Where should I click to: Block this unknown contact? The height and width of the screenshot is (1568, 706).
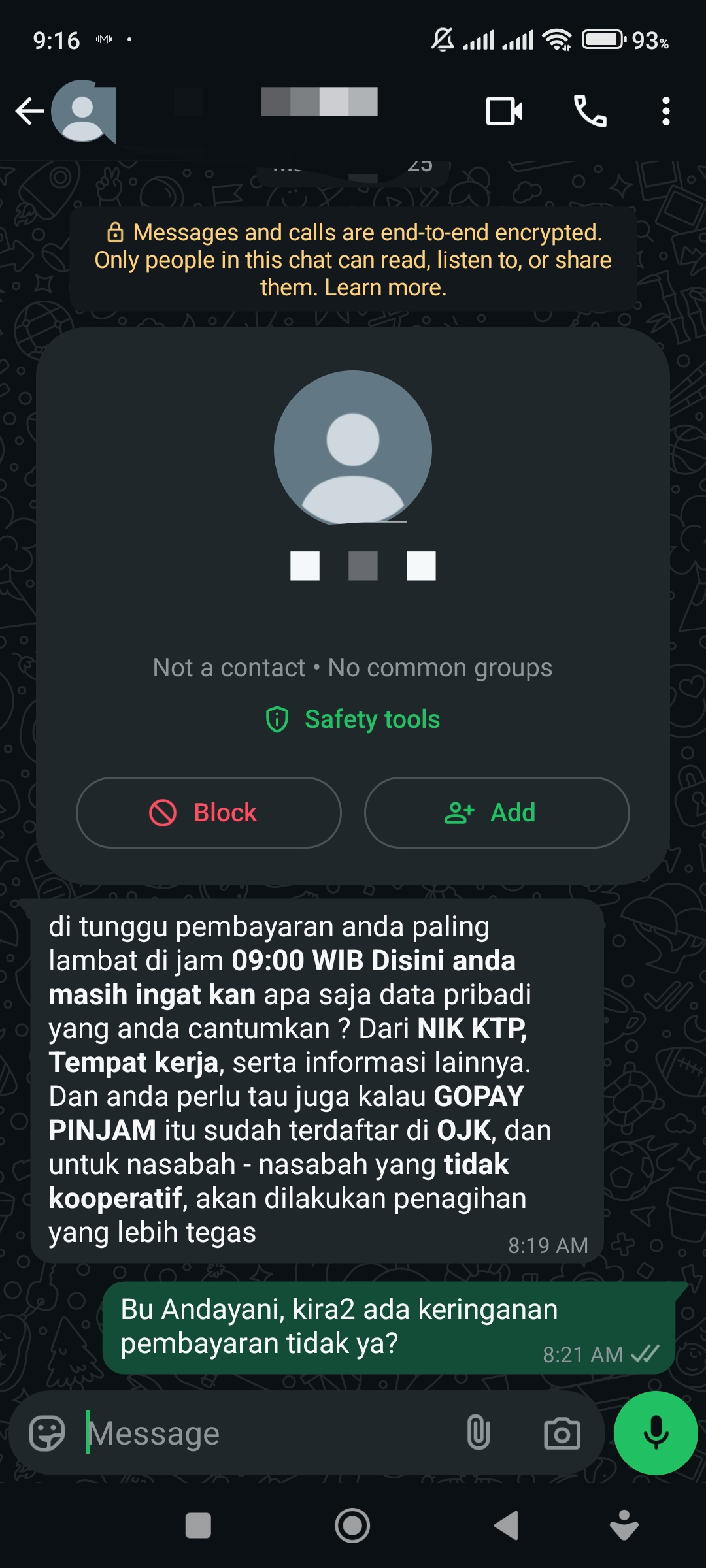tap(209, 813)
